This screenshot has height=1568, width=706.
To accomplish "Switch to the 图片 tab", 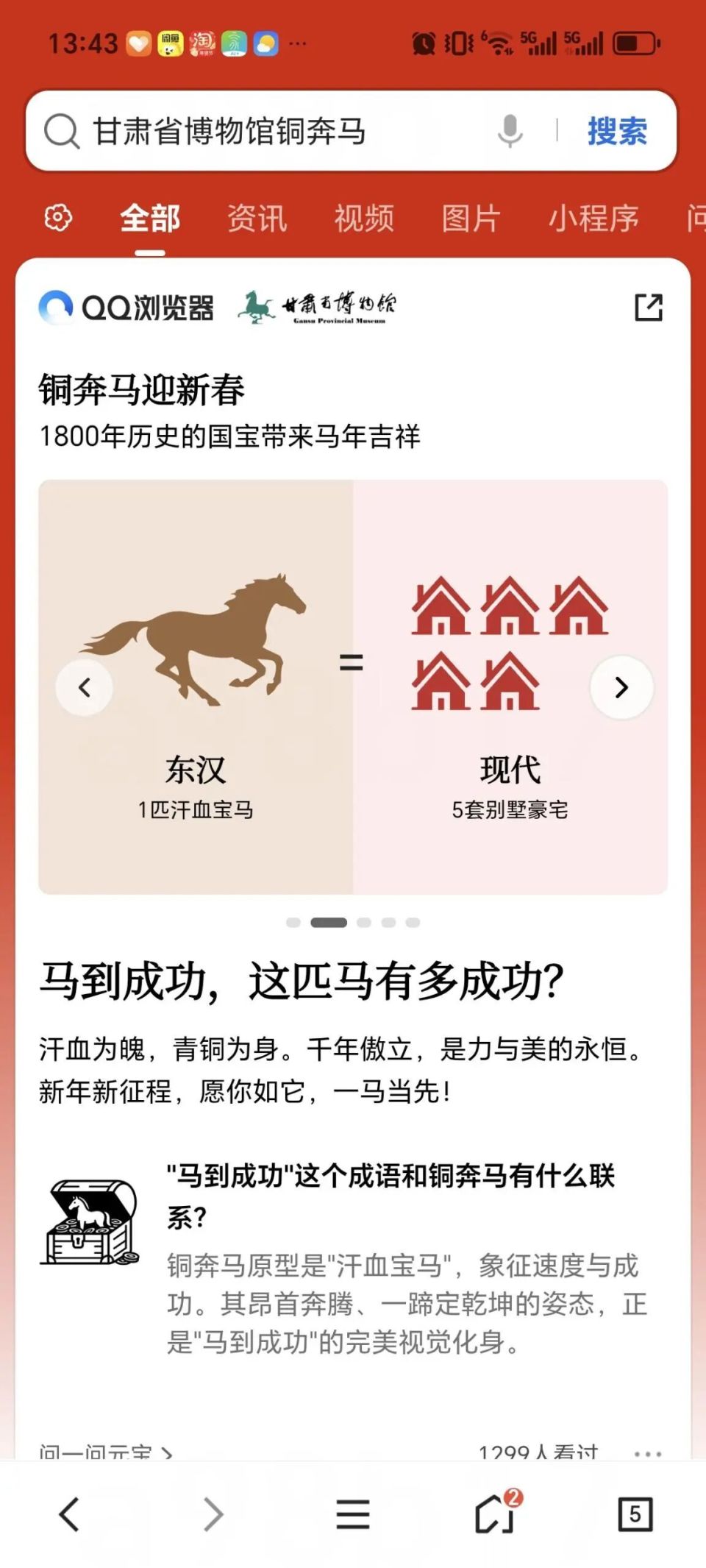I will [x=471, y=219].
